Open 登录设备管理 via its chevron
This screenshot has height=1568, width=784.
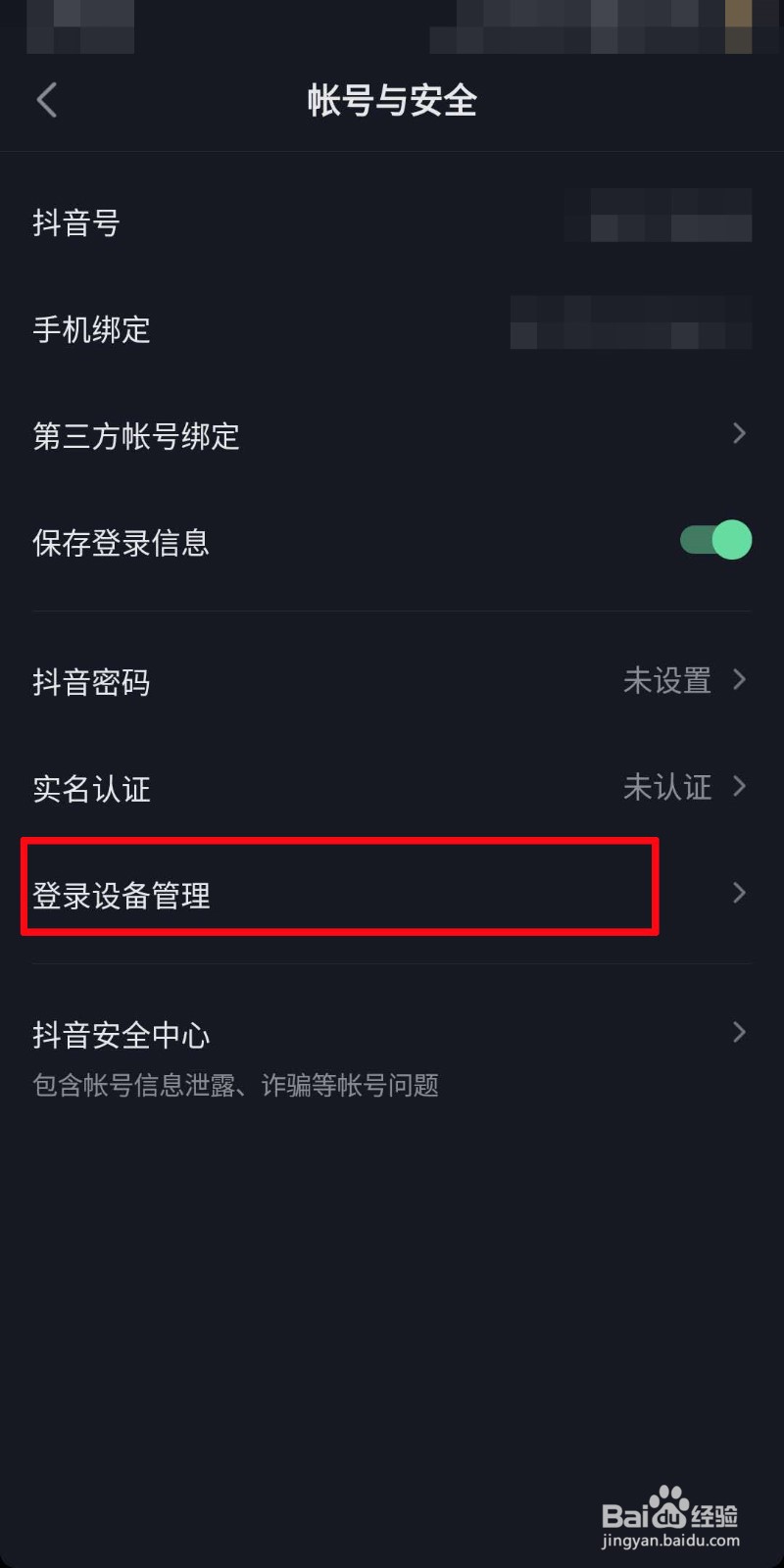click(x=738, y=894)
